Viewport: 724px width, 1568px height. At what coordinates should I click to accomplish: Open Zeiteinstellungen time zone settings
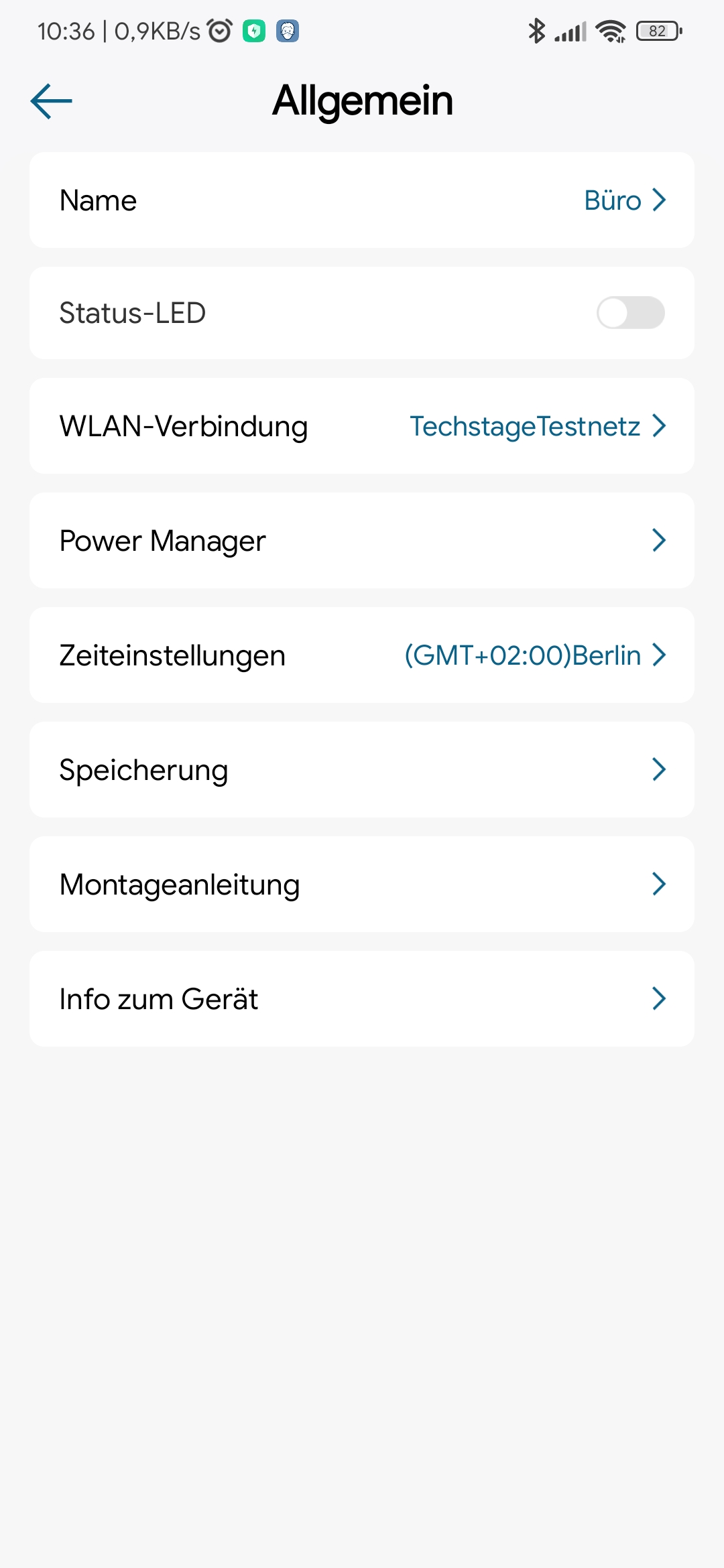362,655
